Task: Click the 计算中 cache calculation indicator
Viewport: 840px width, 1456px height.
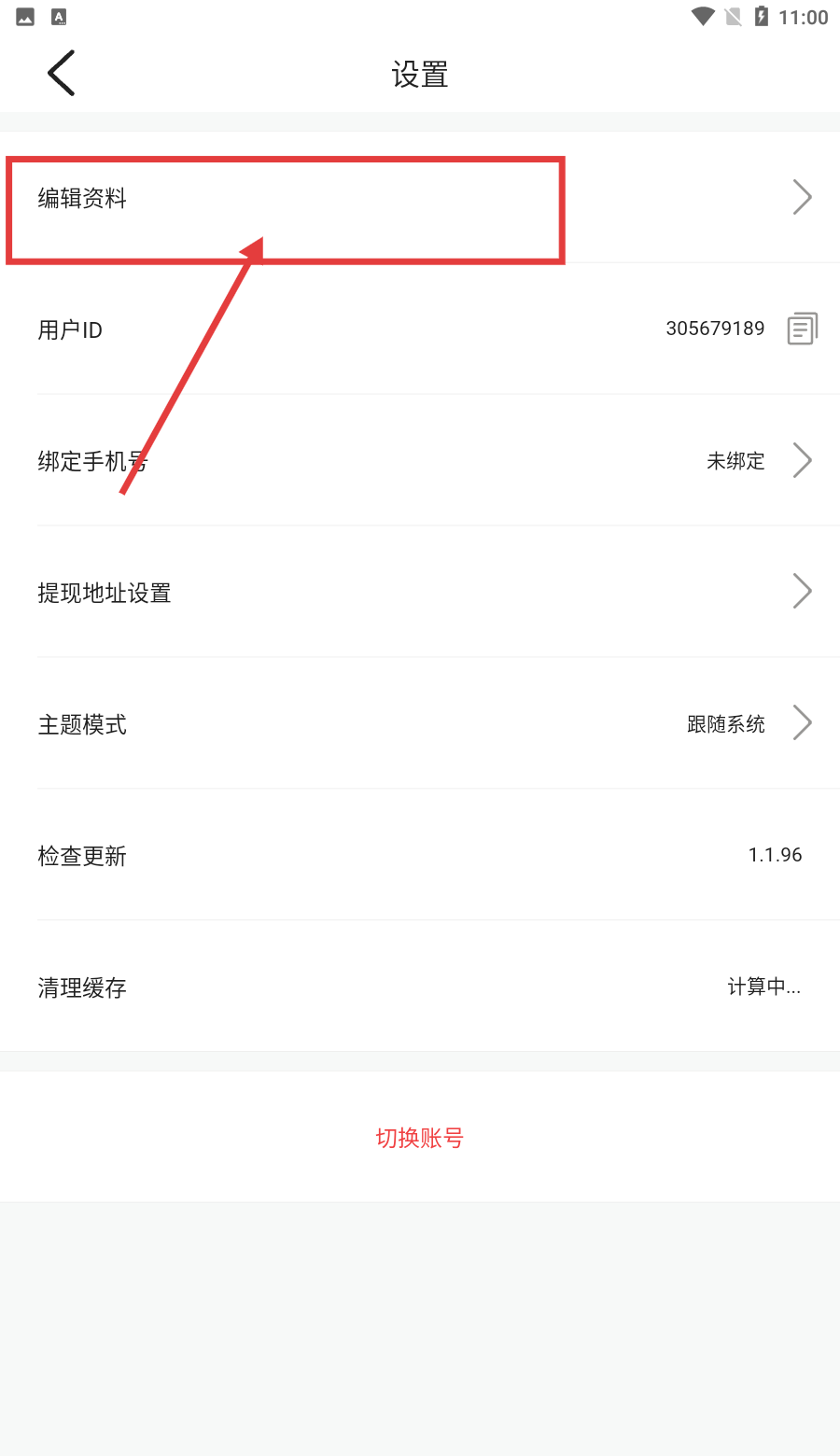Action: [763, 987]
